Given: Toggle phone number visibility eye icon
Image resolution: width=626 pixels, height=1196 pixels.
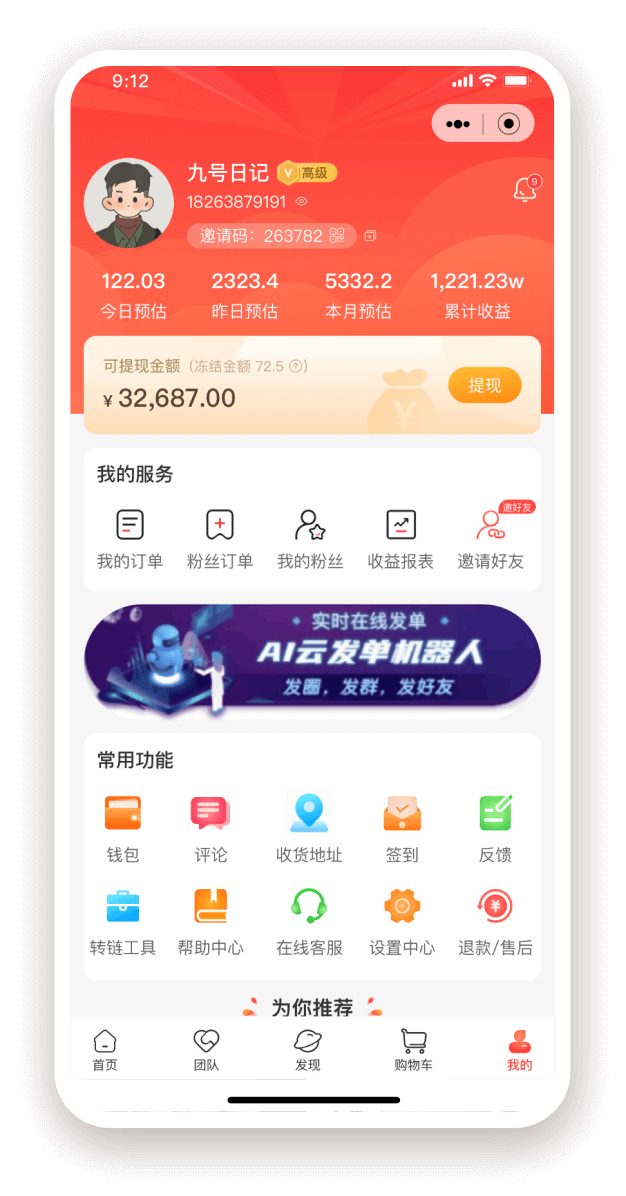Looking at the screenshot, I should point(302,202).
